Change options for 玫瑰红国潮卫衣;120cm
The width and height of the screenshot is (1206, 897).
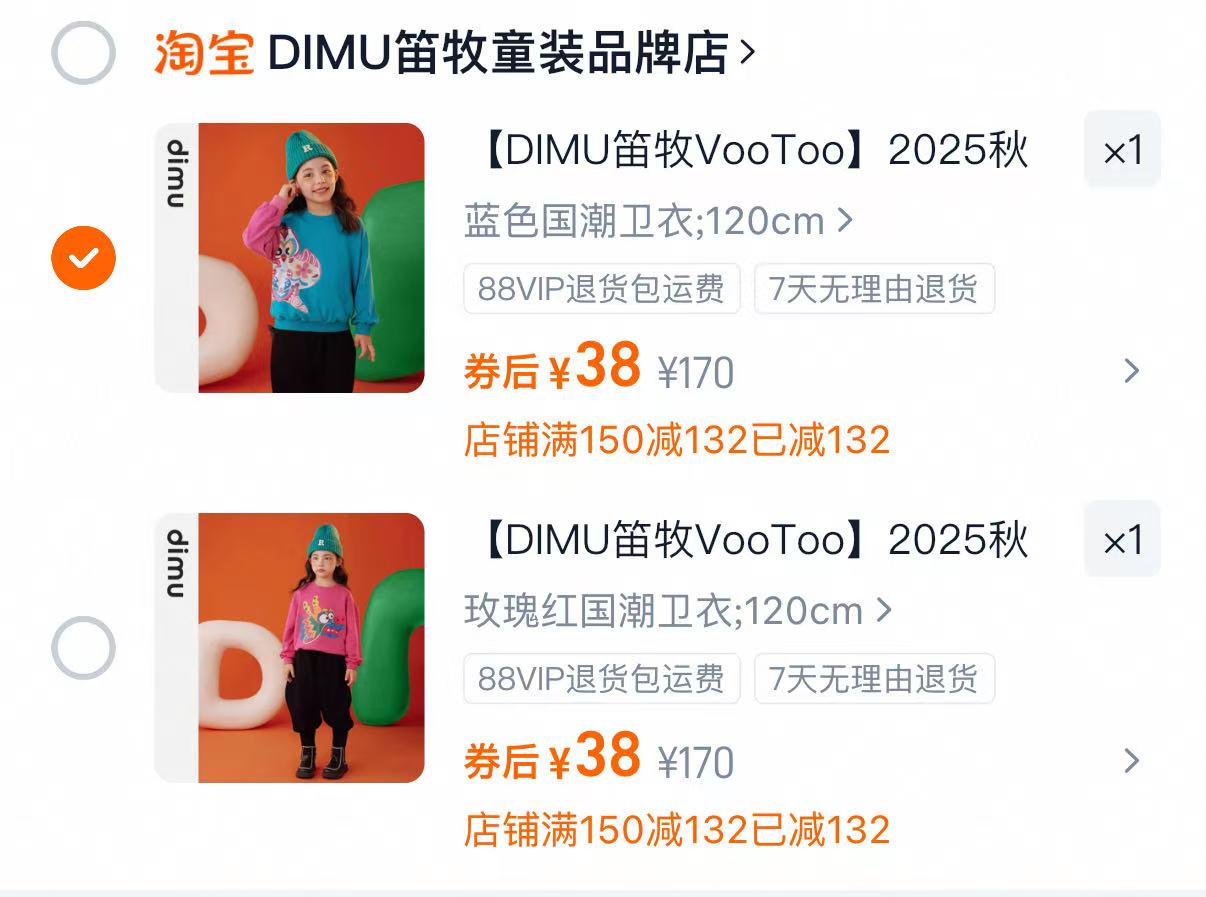click(x=677, y=611)
